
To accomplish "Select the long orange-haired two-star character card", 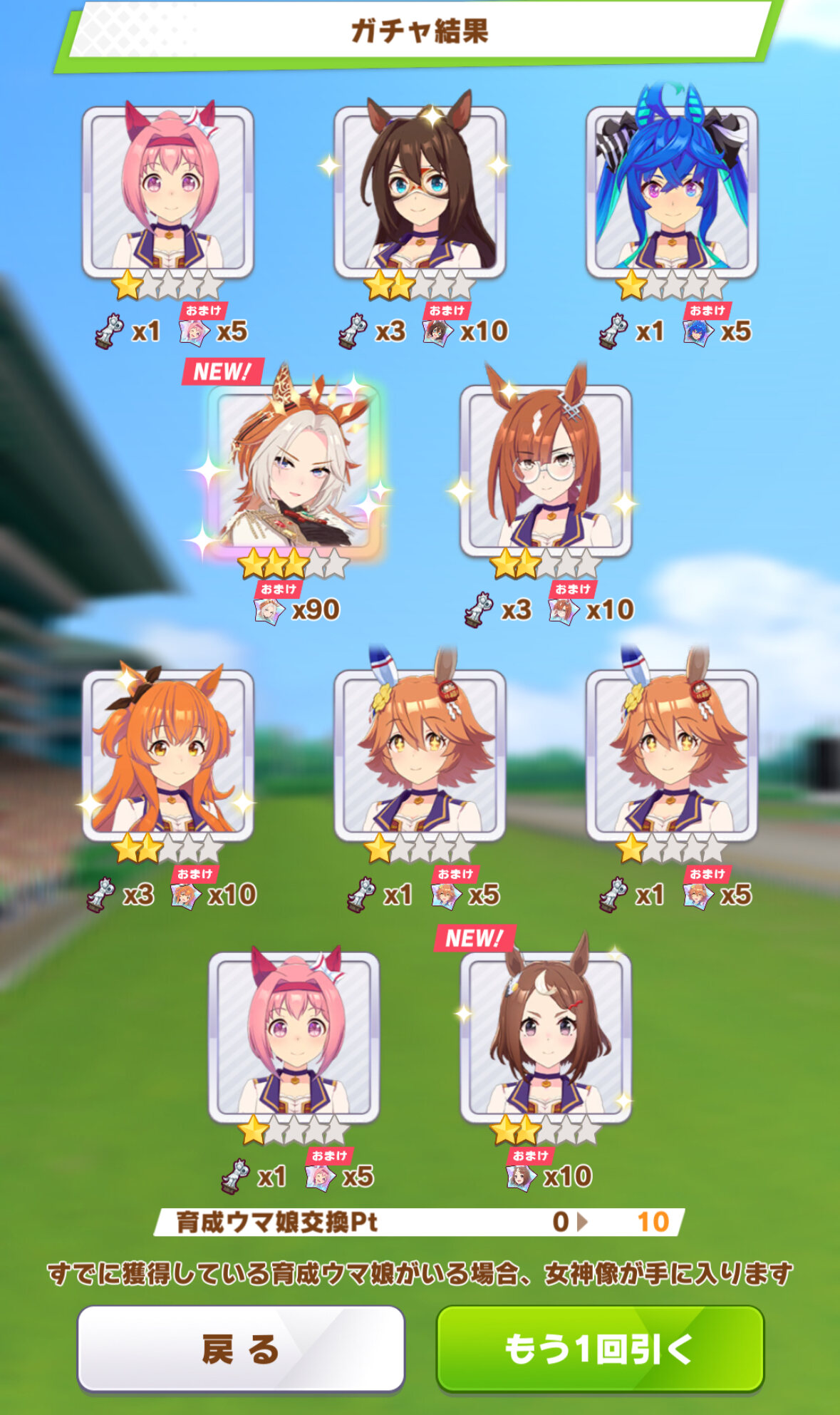I will [168, 756].
